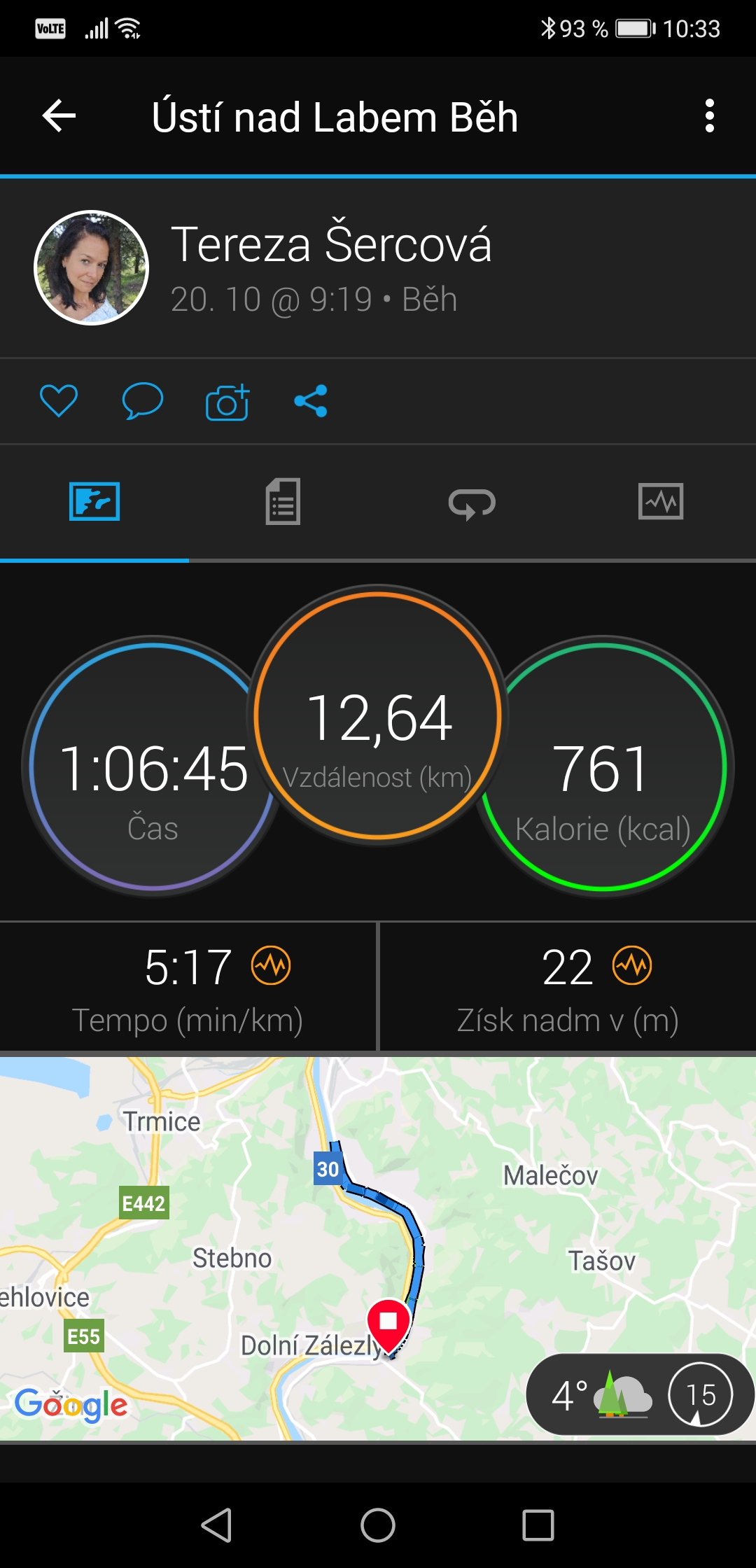Image resolution: width=756 pixels, height=1568 pixels.
Task: Open comments with the speech bubble icon
Action: pos(143,401)
